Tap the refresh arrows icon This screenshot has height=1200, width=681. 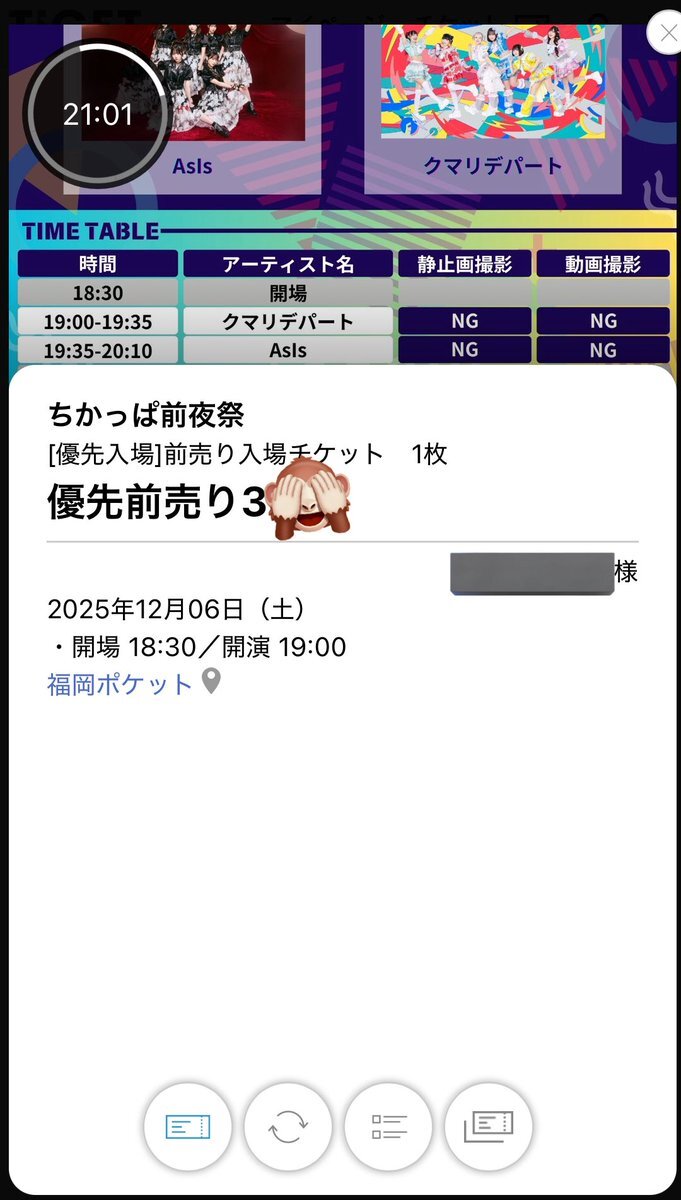point(288,1127)
